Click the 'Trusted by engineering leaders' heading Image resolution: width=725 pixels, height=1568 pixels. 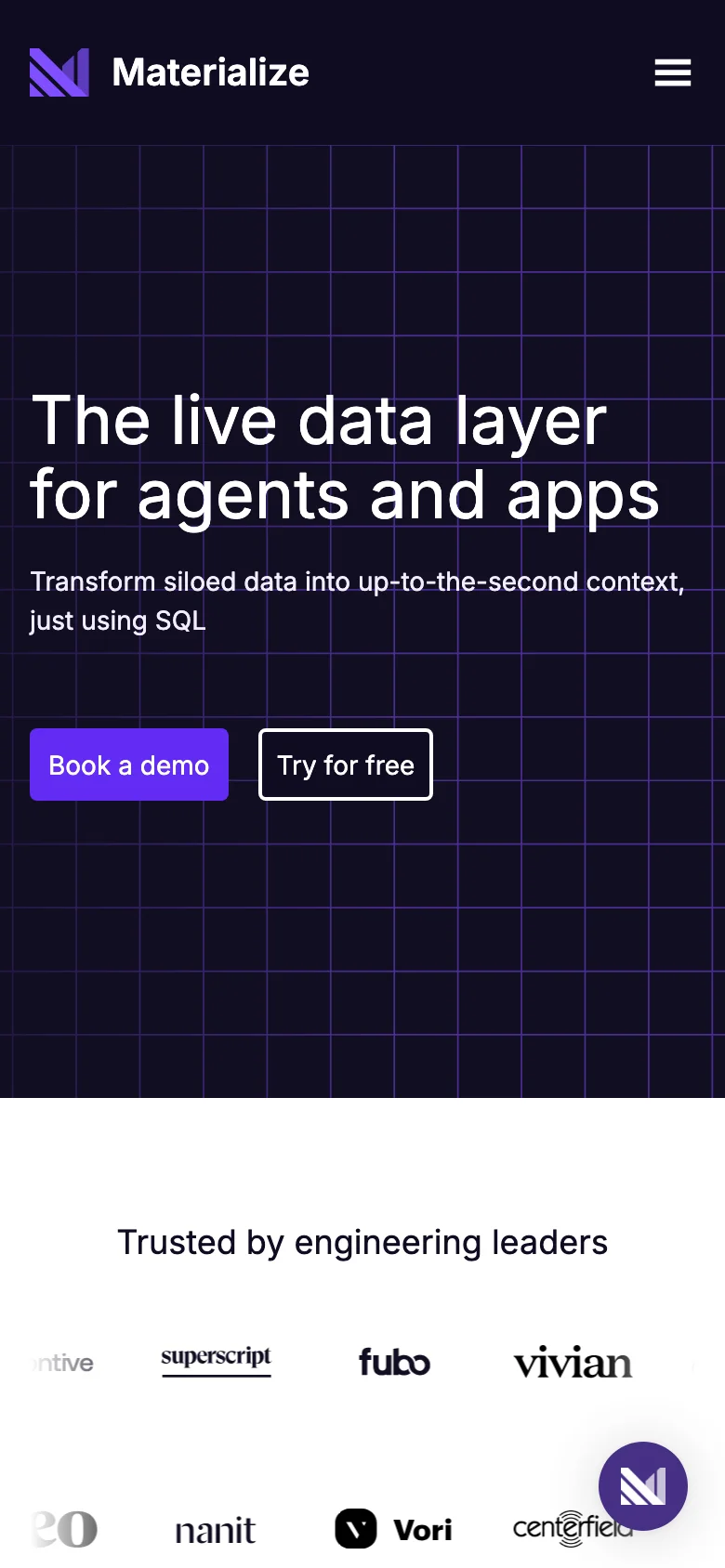click(x=362, y=1242)
